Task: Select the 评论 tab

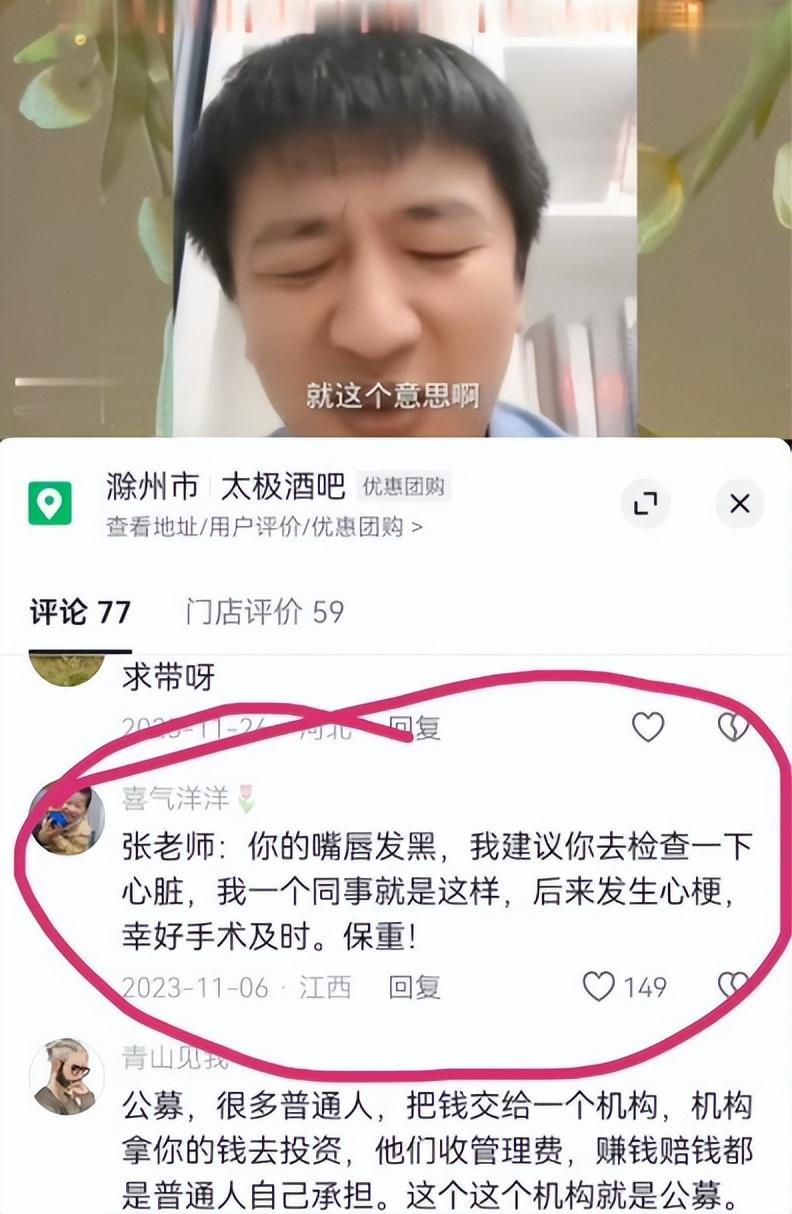Action: [80, 612]
